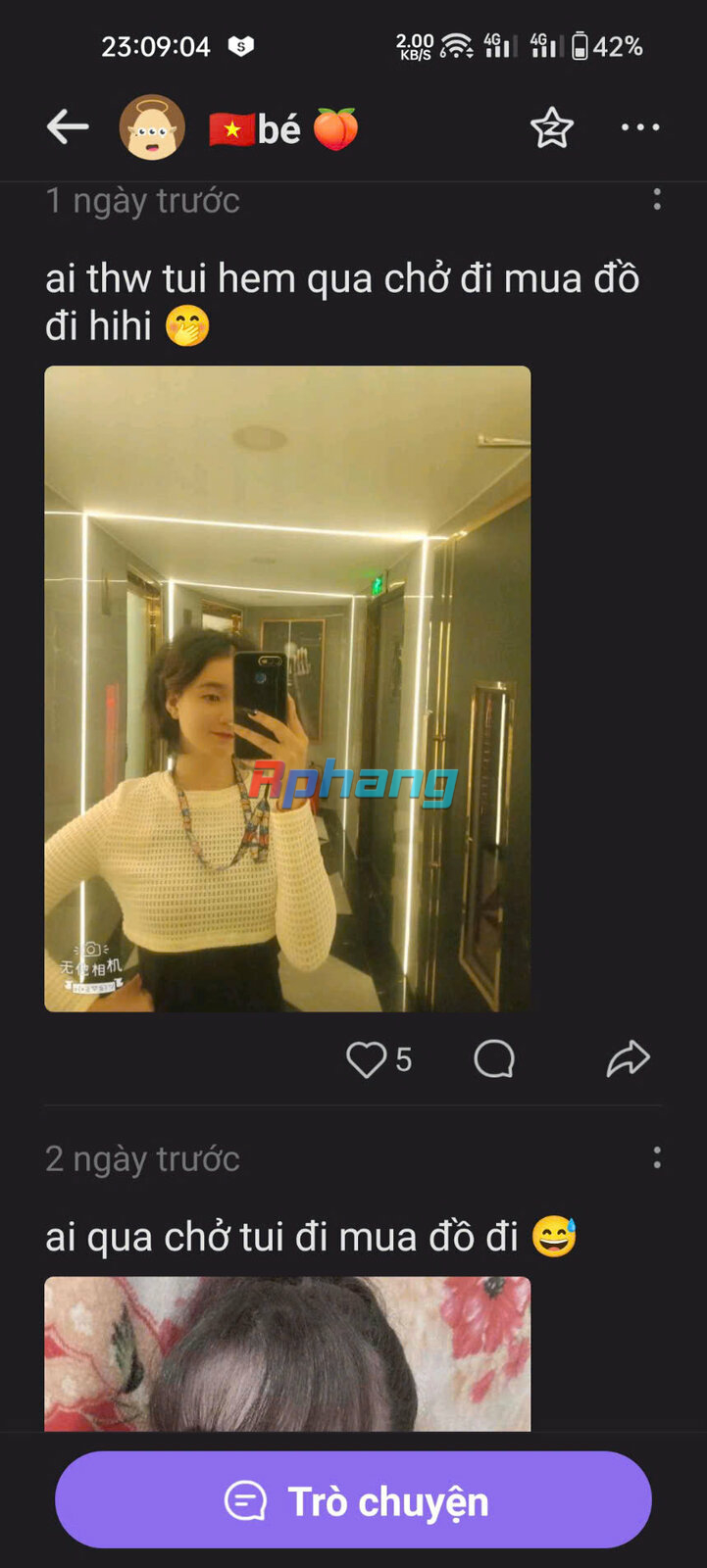Go back using the arrow icon
The width and height of the screenshot is (707, 1568).
pyautogui.click(x=68, y=127)
